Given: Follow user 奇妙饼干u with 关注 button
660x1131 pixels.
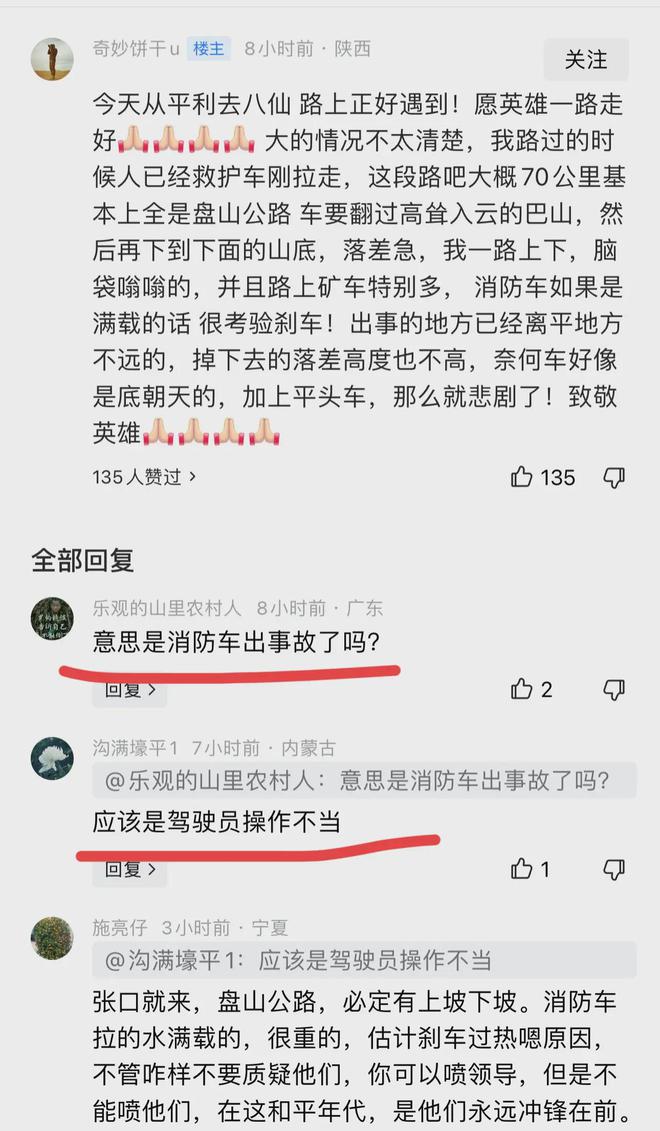Looking at the screenshot, I should (x=586, y=59).
